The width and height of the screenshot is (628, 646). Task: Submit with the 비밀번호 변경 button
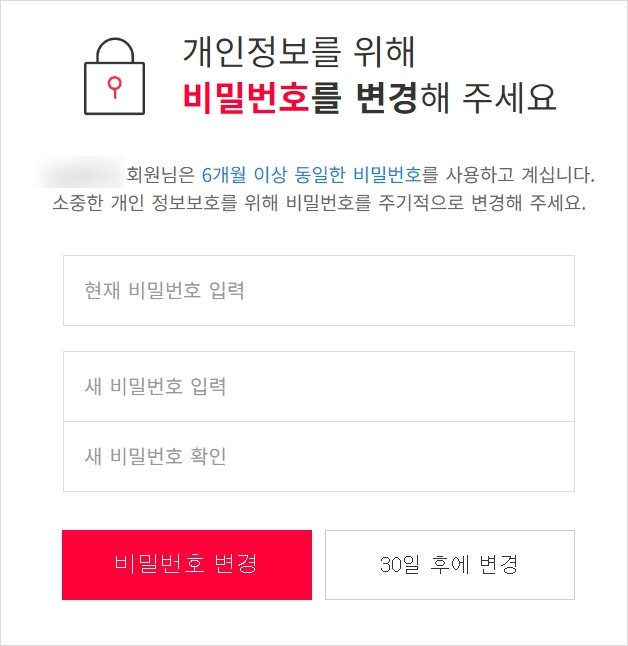[x=187, y=564]
